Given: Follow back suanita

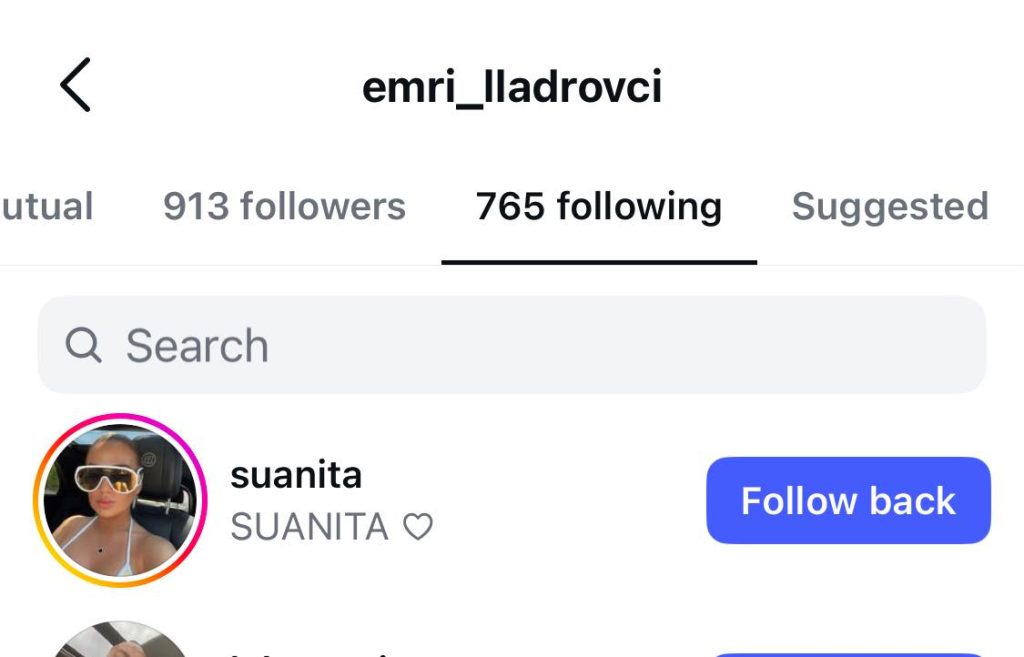Looking at the screenshot, I should (848, 501).
